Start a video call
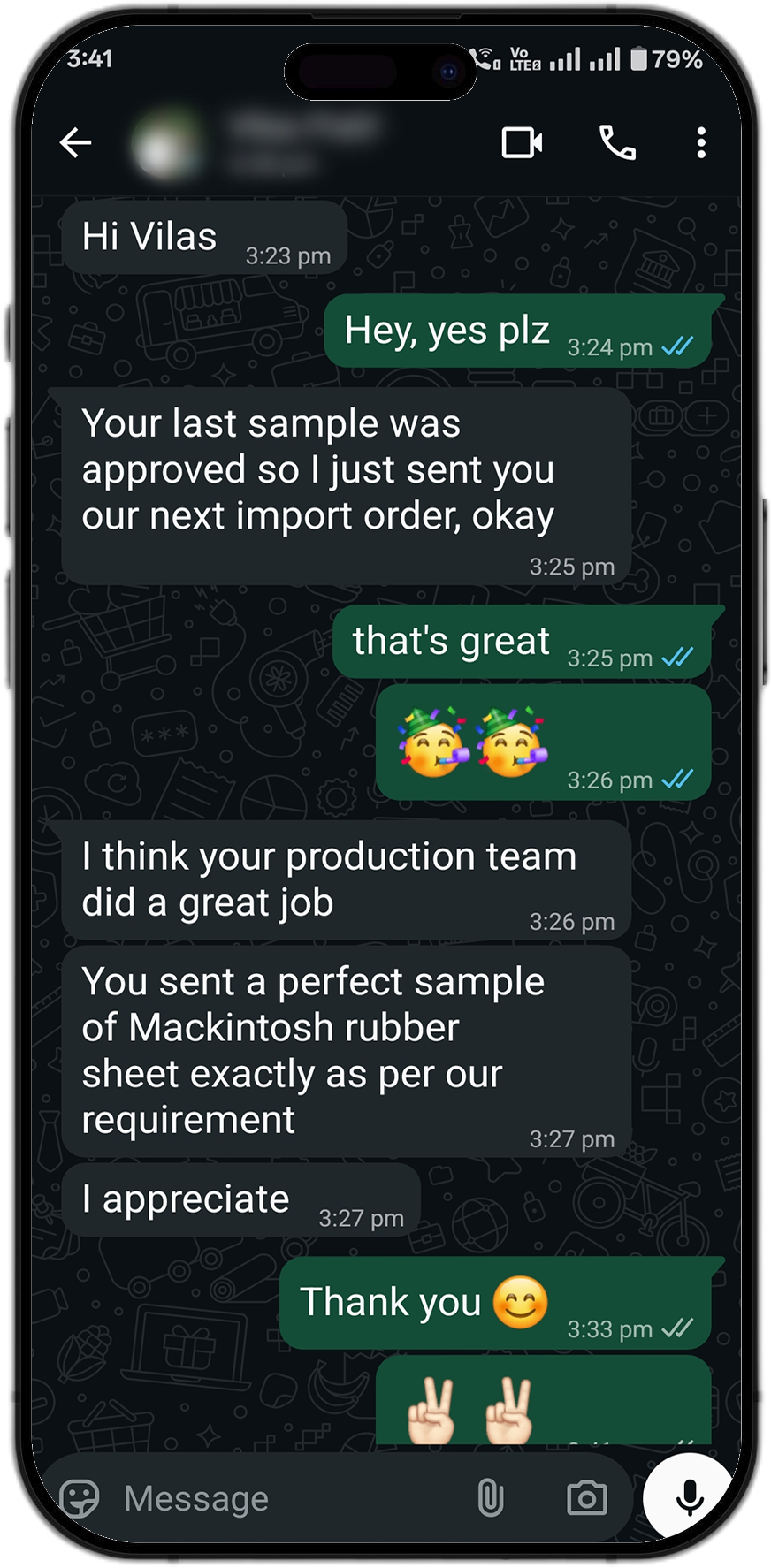 click(522, 142)
